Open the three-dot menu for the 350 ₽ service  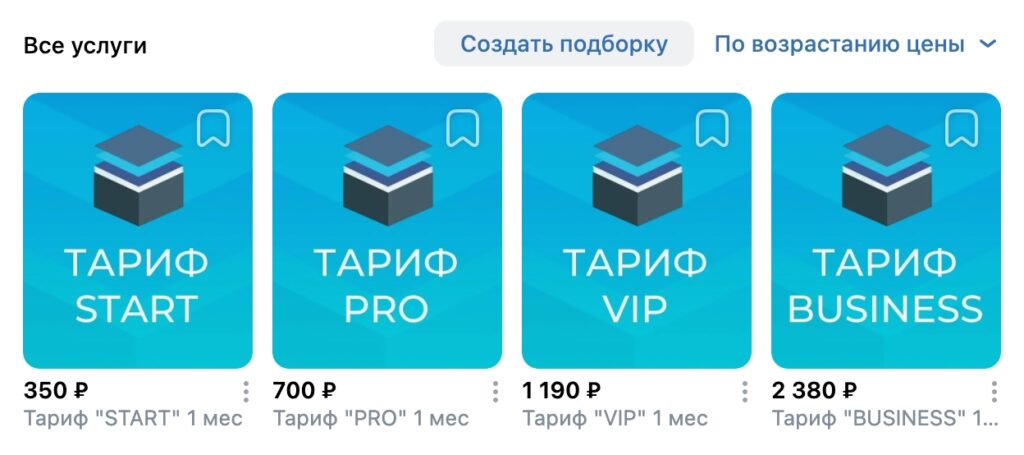[x=245, y=391]
